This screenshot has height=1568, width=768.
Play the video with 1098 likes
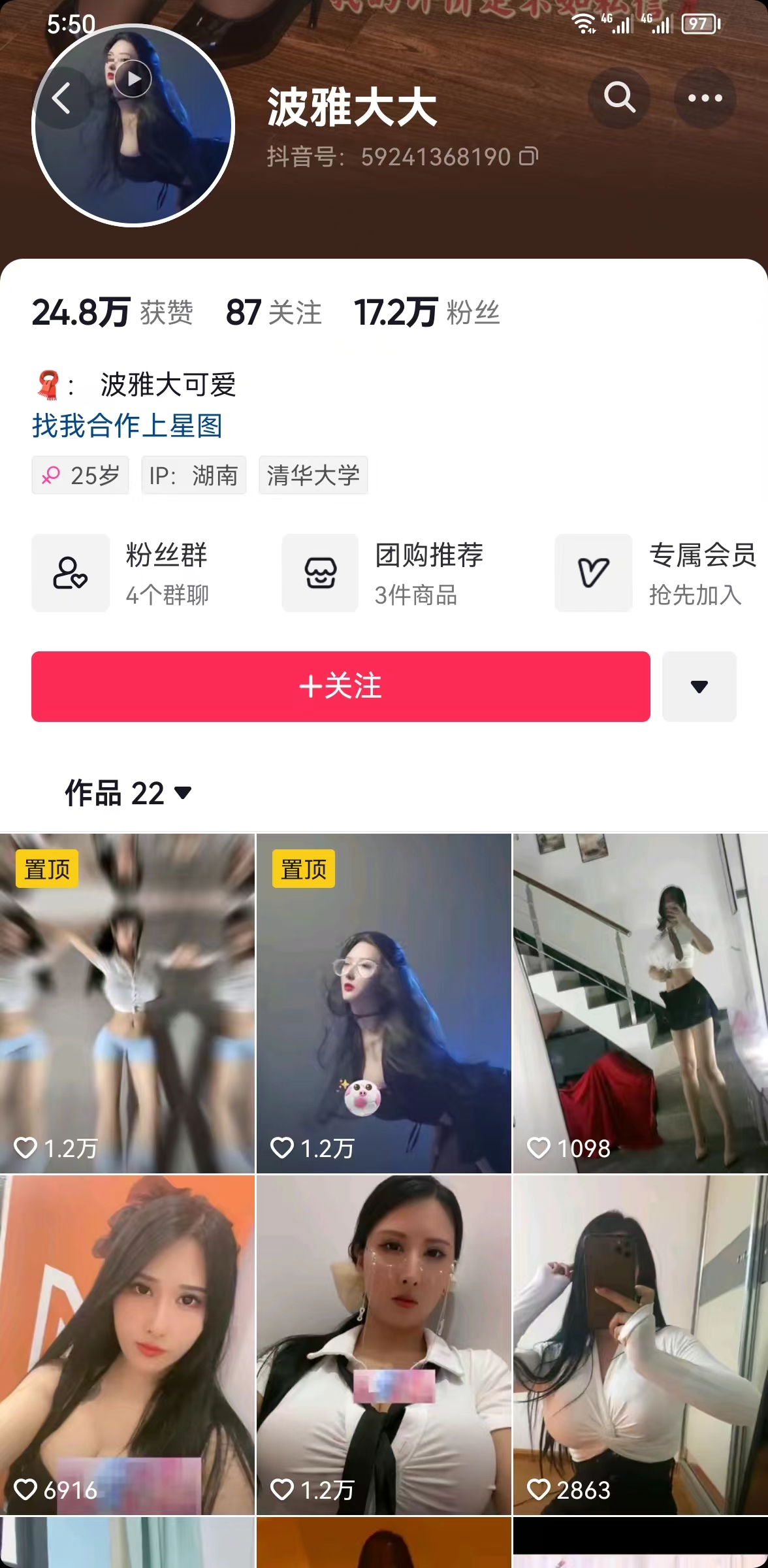pyautogui.click(x=641, y=1004)
